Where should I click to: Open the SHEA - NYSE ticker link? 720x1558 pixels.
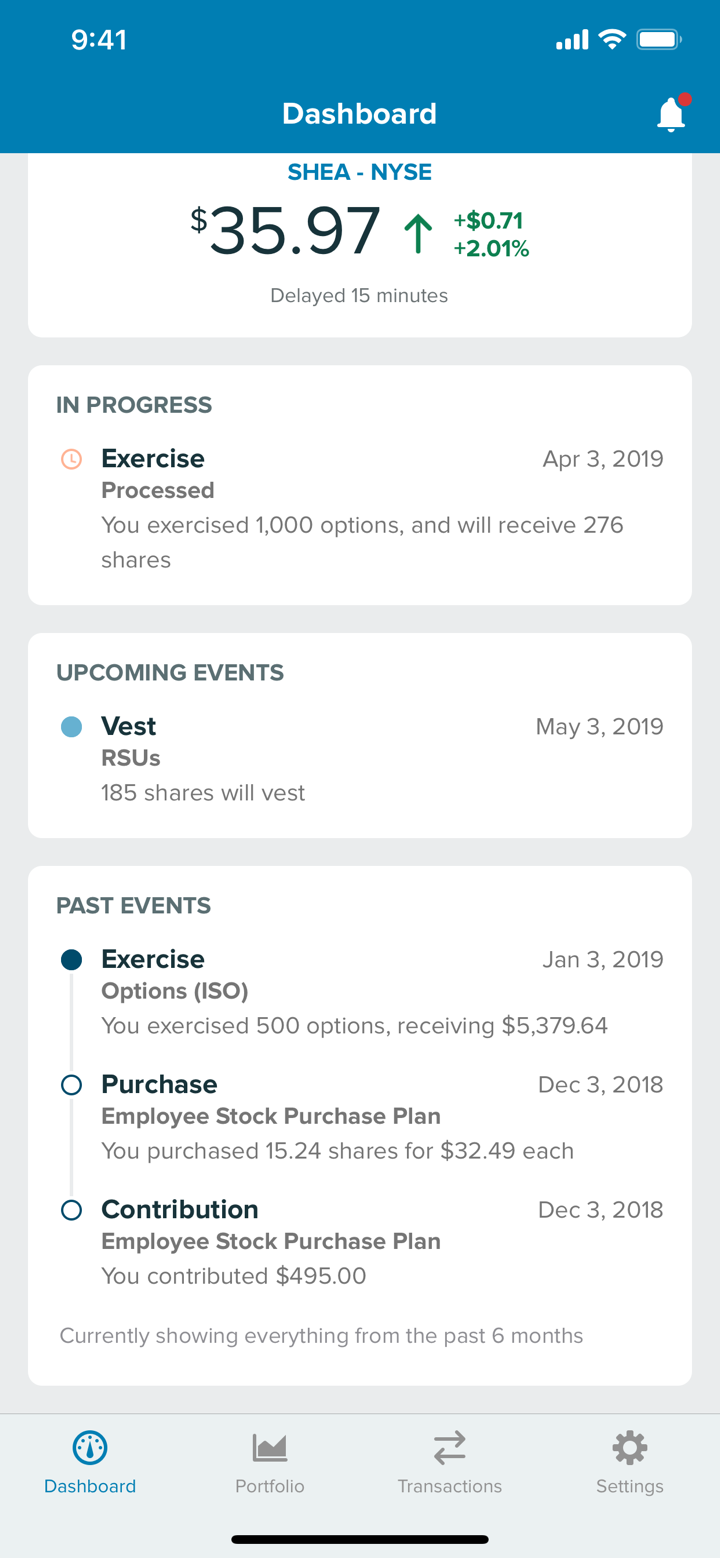(x=360, y=171)
